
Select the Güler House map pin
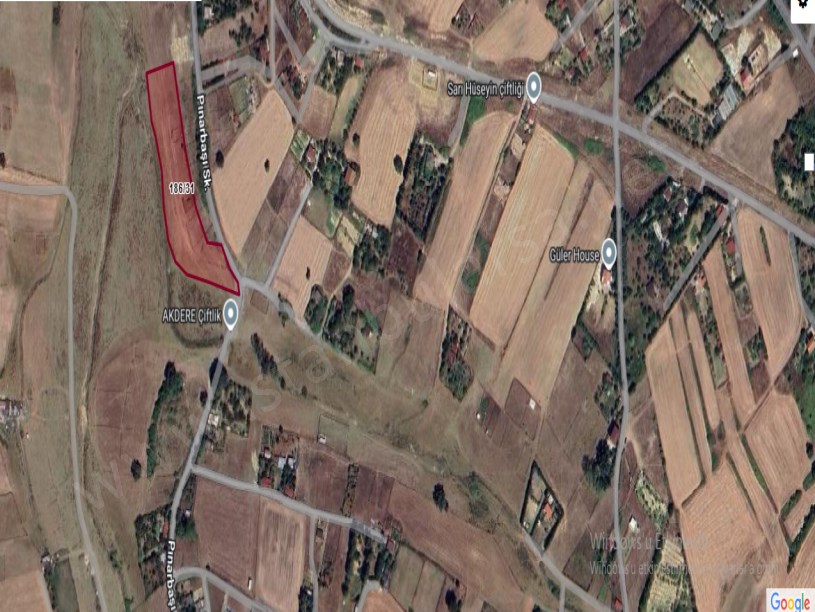tap(608, 254)
